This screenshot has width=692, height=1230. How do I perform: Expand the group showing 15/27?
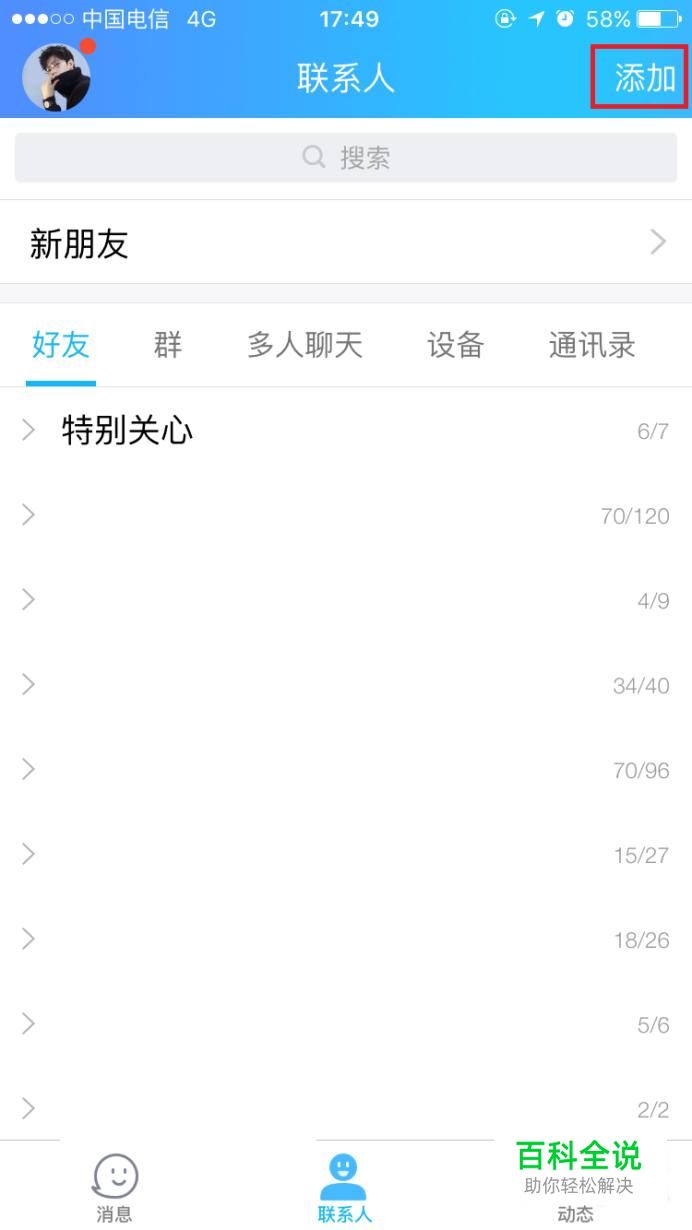pyautogui.click(x=346, y=855)
